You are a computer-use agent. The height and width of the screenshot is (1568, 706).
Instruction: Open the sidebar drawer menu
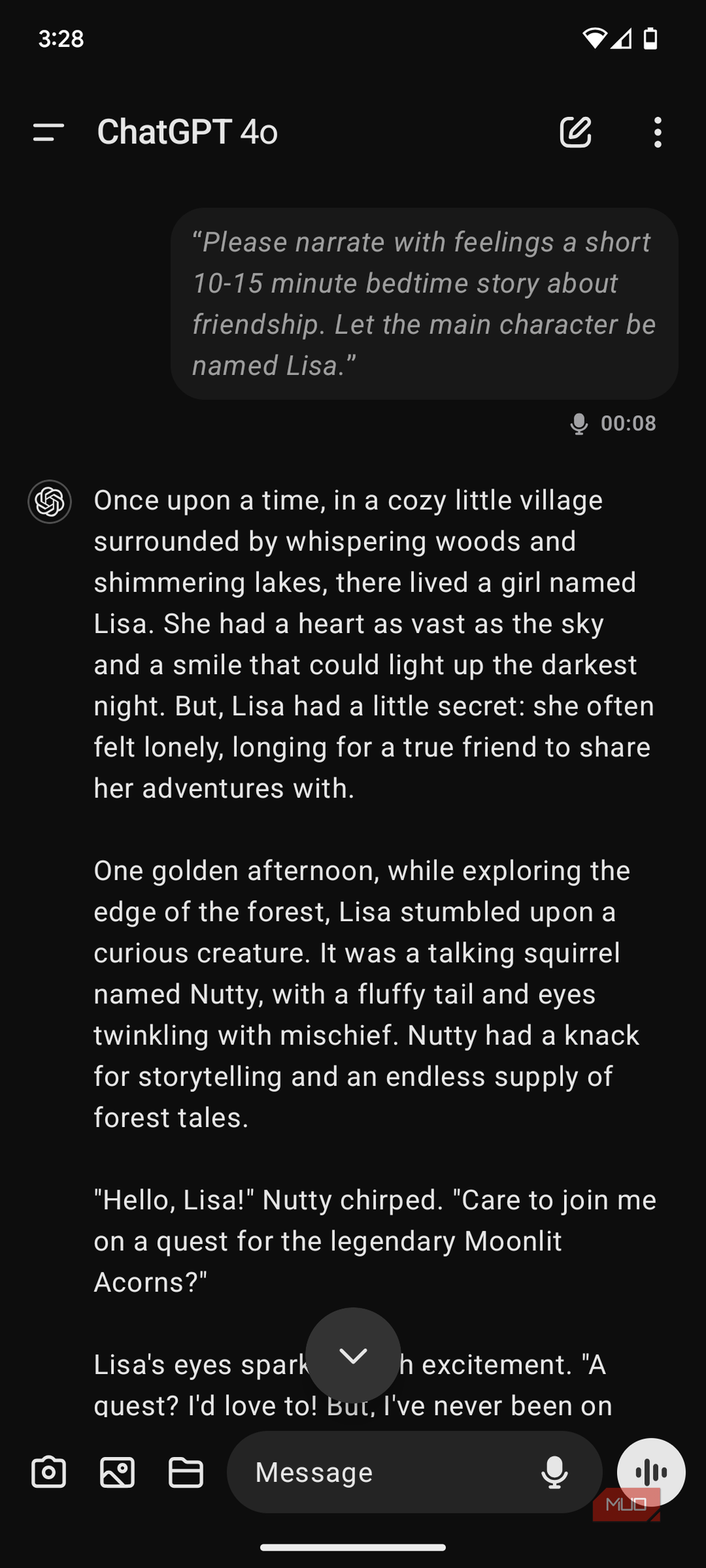[49, 132]
